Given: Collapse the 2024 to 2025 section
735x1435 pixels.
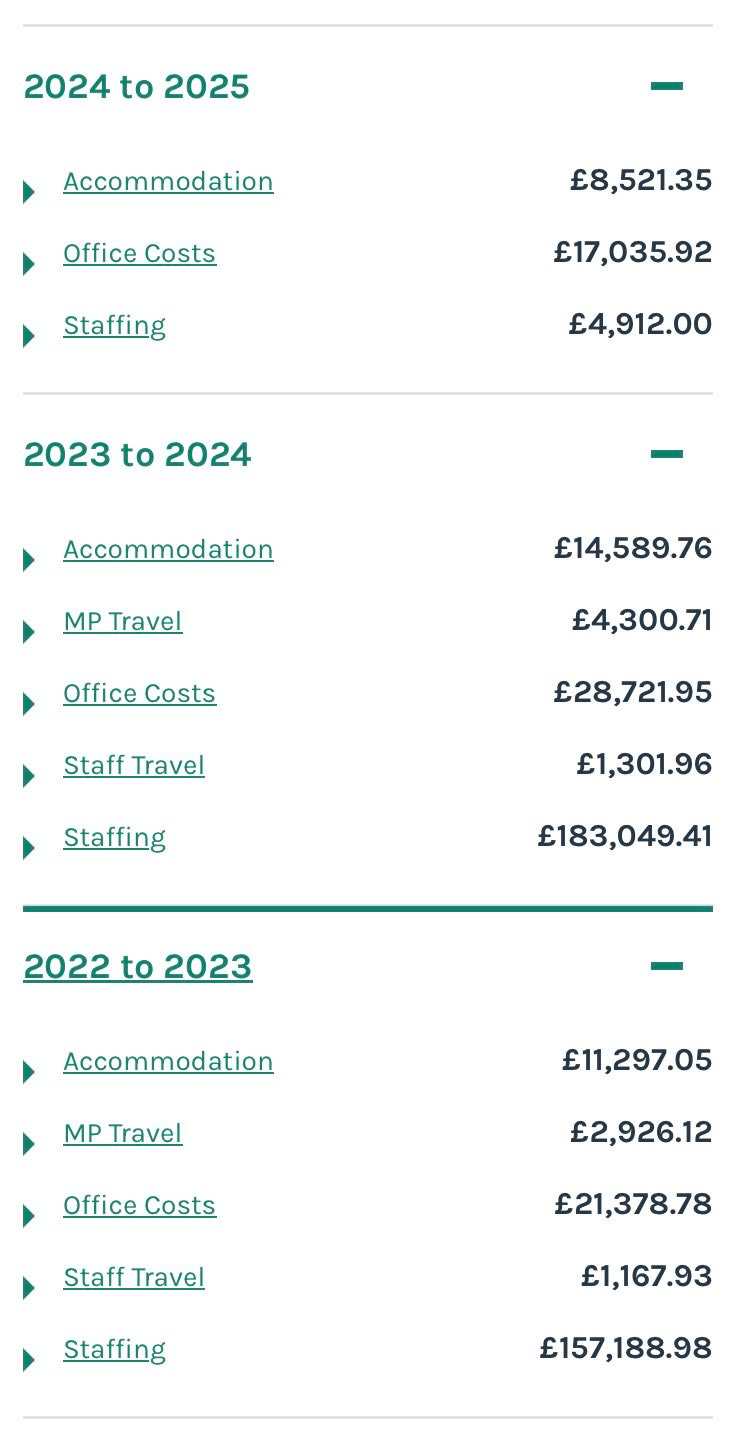Looking at the screenshot, I should [666, 87].
